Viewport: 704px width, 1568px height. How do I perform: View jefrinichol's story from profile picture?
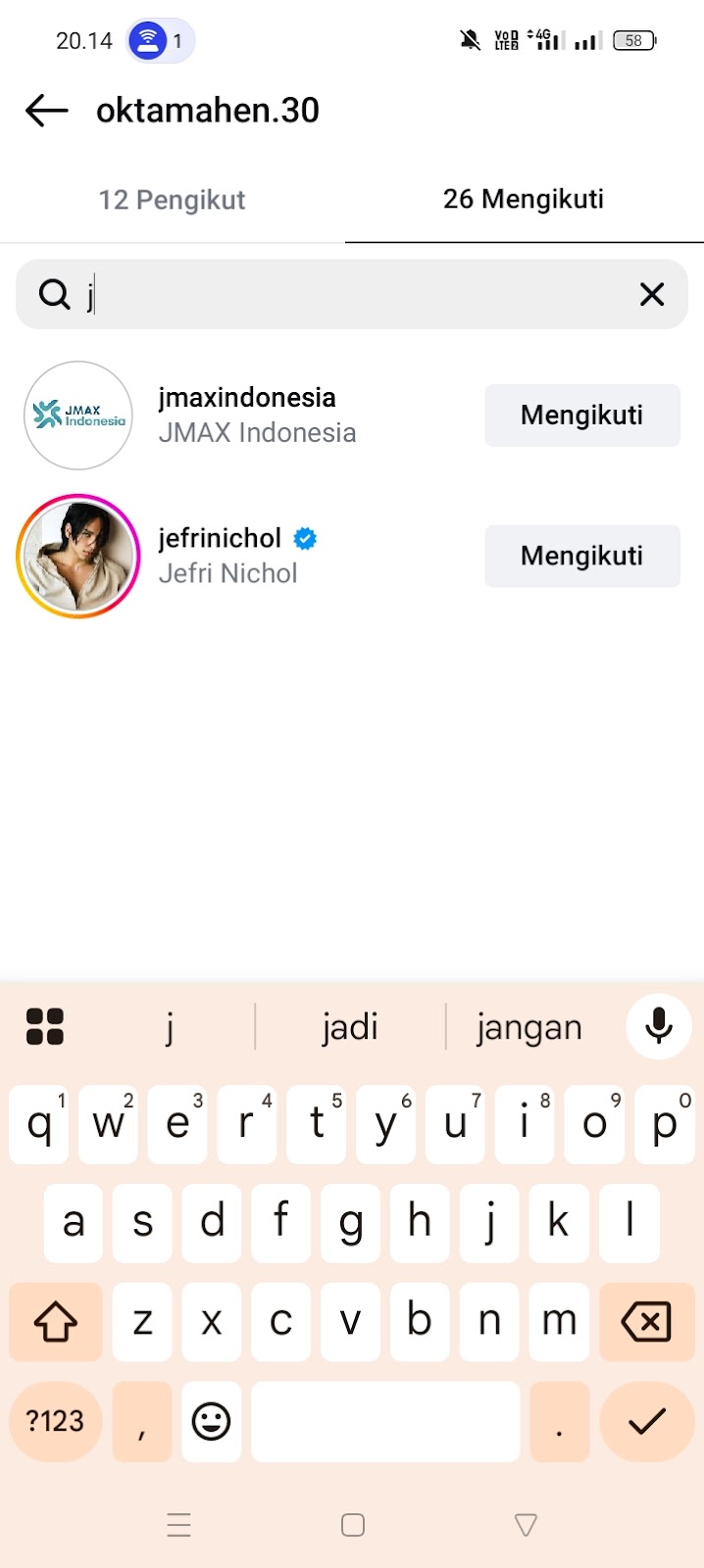(x=78, y=557)
